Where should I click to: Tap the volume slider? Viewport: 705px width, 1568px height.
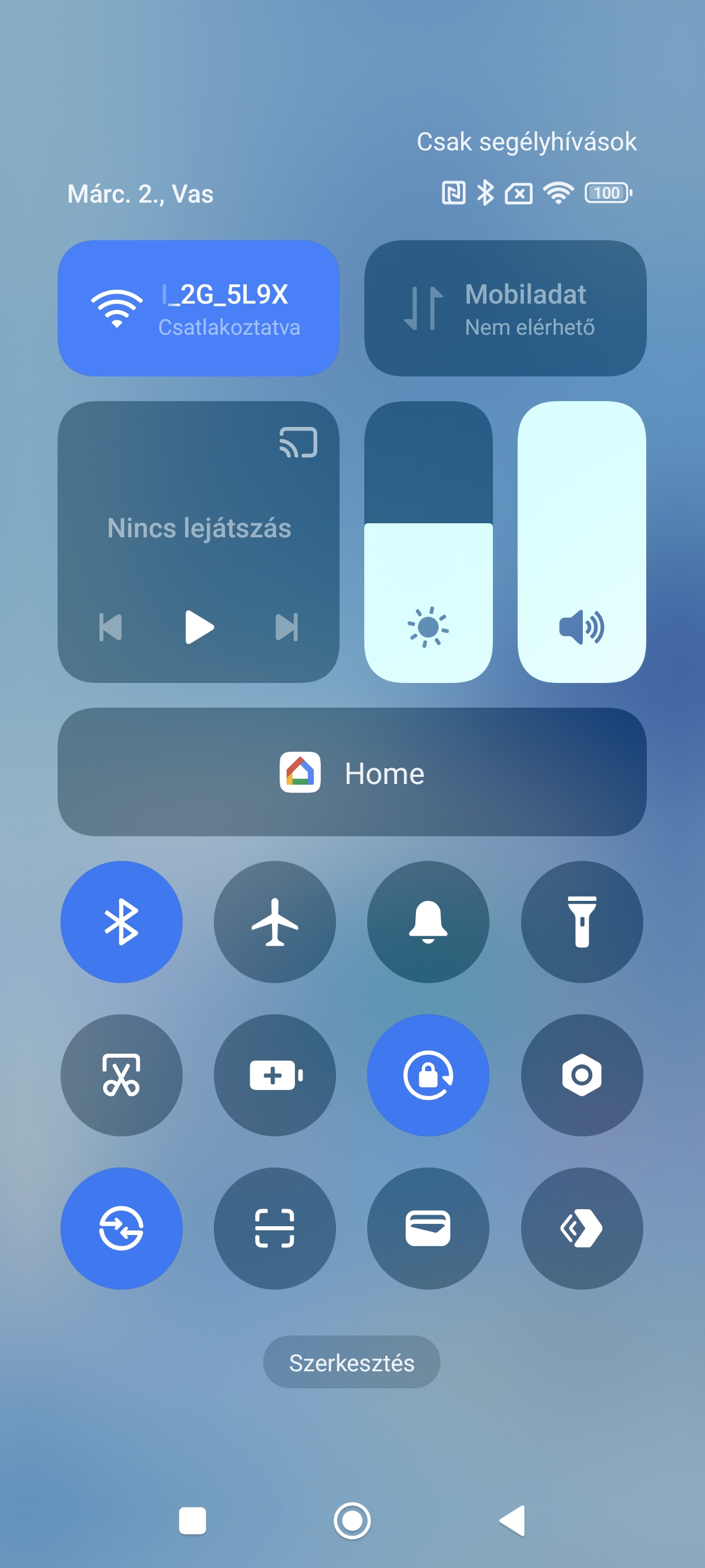tap(581, 541)
